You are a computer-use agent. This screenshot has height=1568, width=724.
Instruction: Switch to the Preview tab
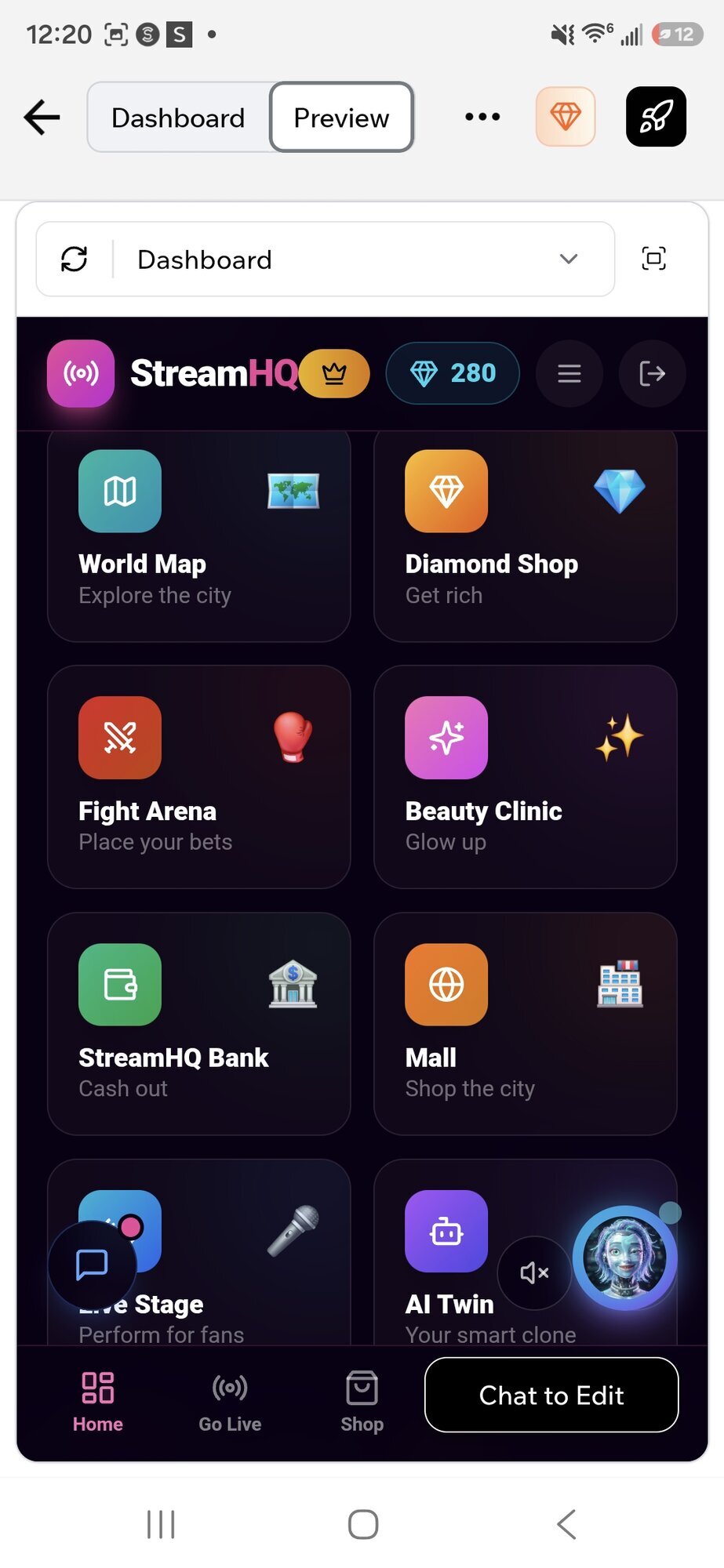click(x=341, y=118)
